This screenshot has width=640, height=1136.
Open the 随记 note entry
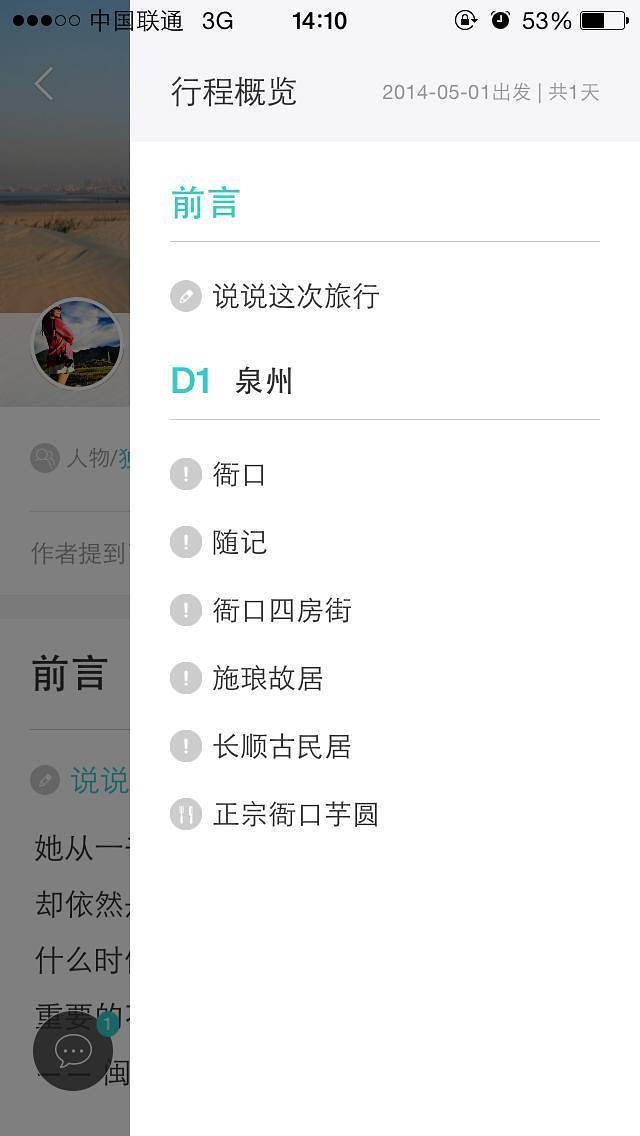[240, 542]
